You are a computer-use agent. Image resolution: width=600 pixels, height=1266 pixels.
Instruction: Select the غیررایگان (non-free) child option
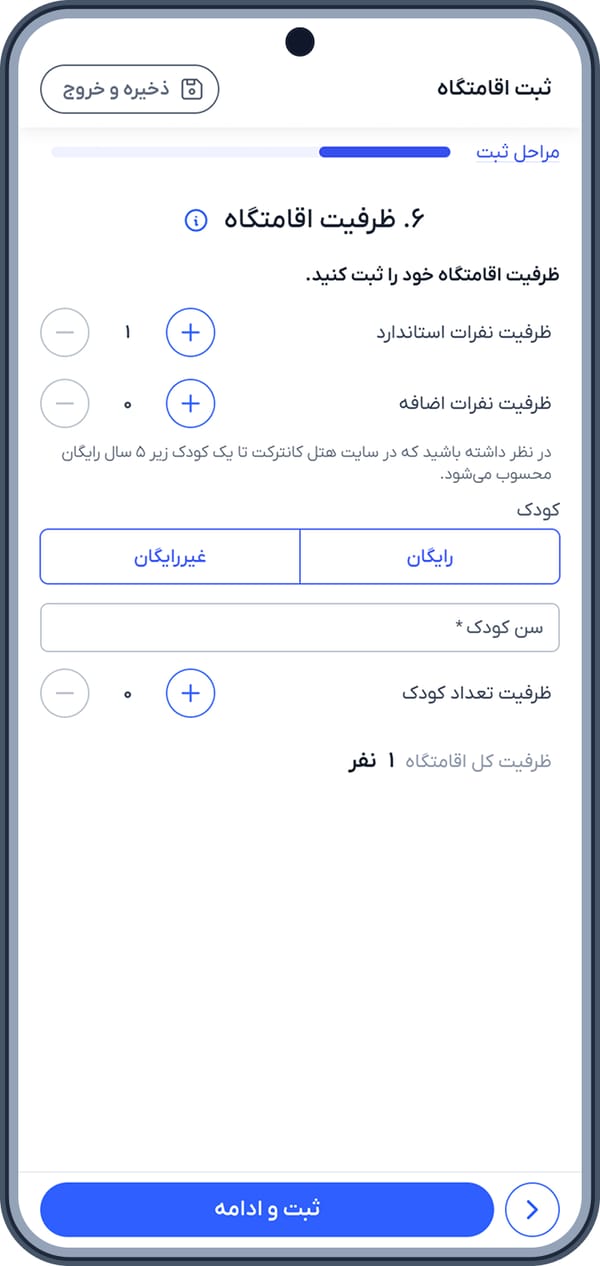170,557
